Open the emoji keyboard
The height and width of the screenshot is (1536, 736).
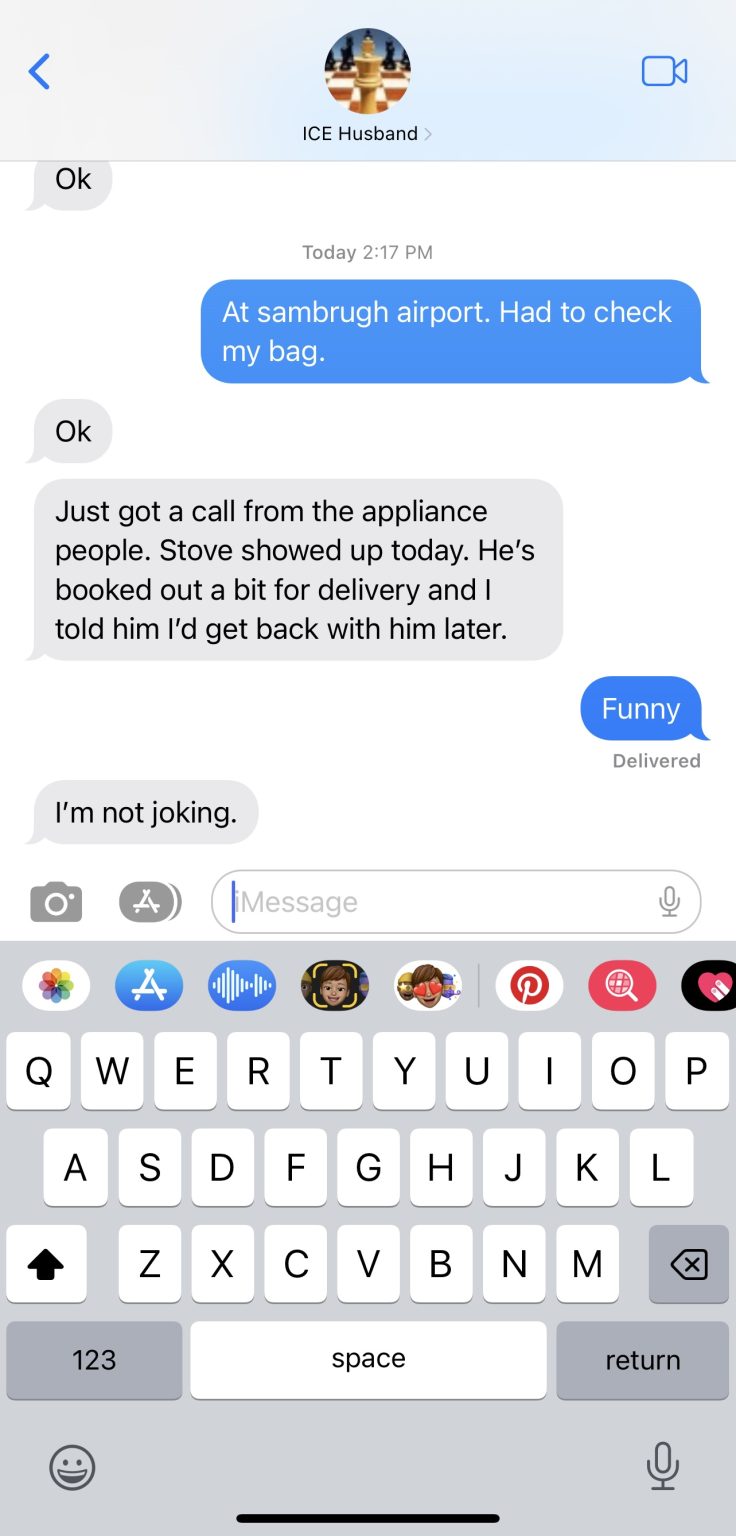click(x=72, y=1468)
